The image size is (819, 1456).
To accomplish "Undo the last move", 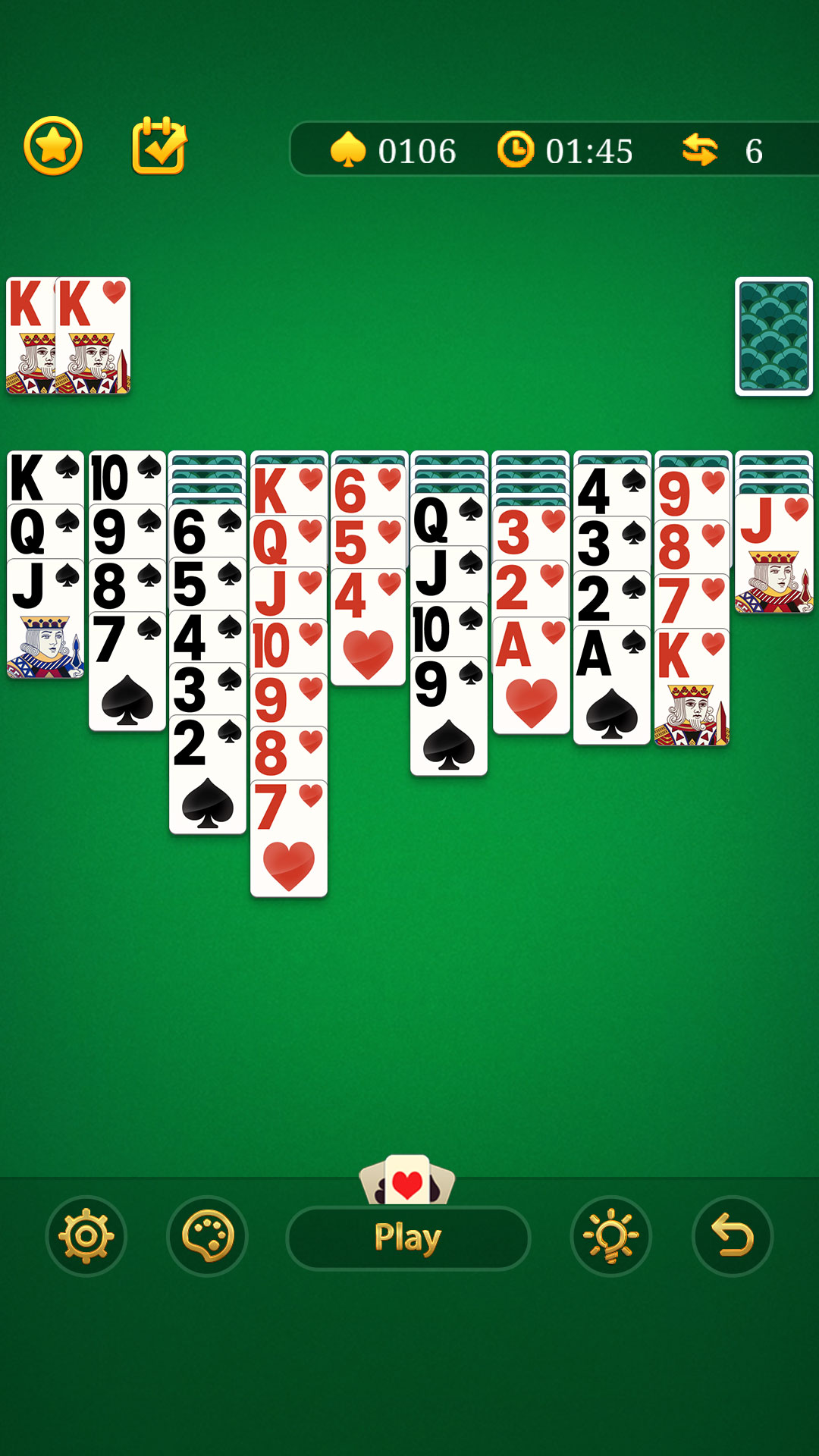I will pyautogui.click(x=732, y=1236).
